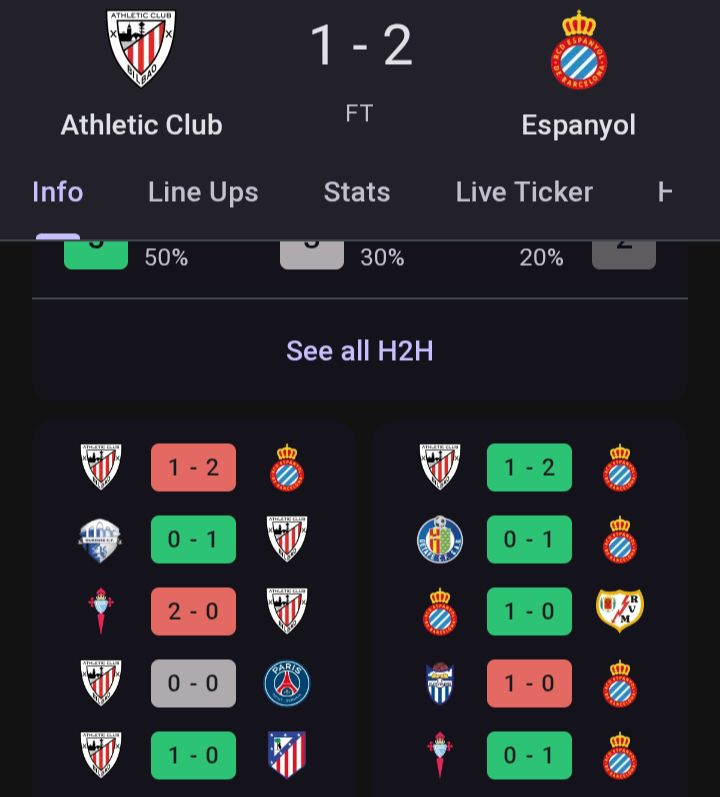Screen dimensions: 720x797
Task: Open Getafe vs Espanyol 0 - 1 match
Action: click(x=529, y=540)
